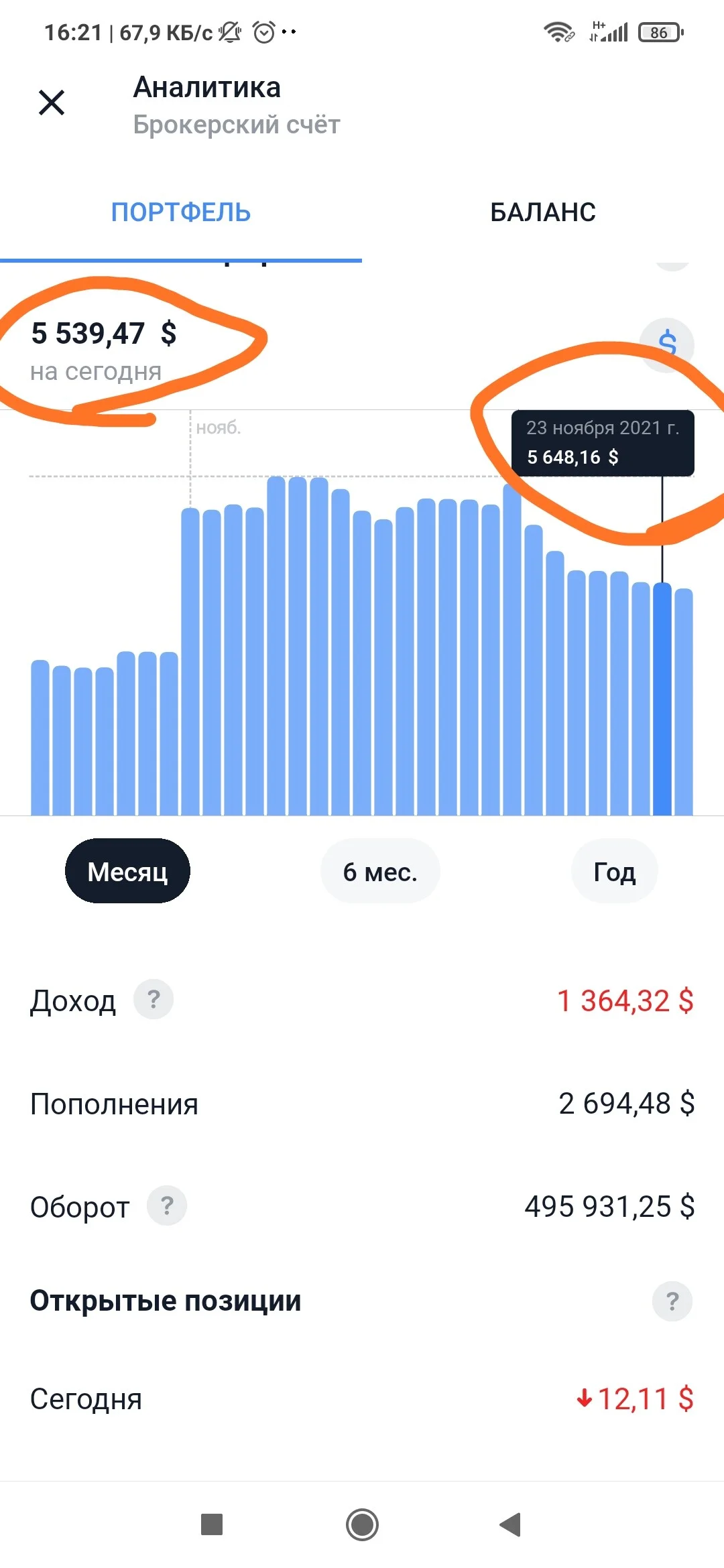Select the ПОРТФЕЛЬ tab
The width and height of the screenshot is (724, 1568).
[x=181, y=212]
